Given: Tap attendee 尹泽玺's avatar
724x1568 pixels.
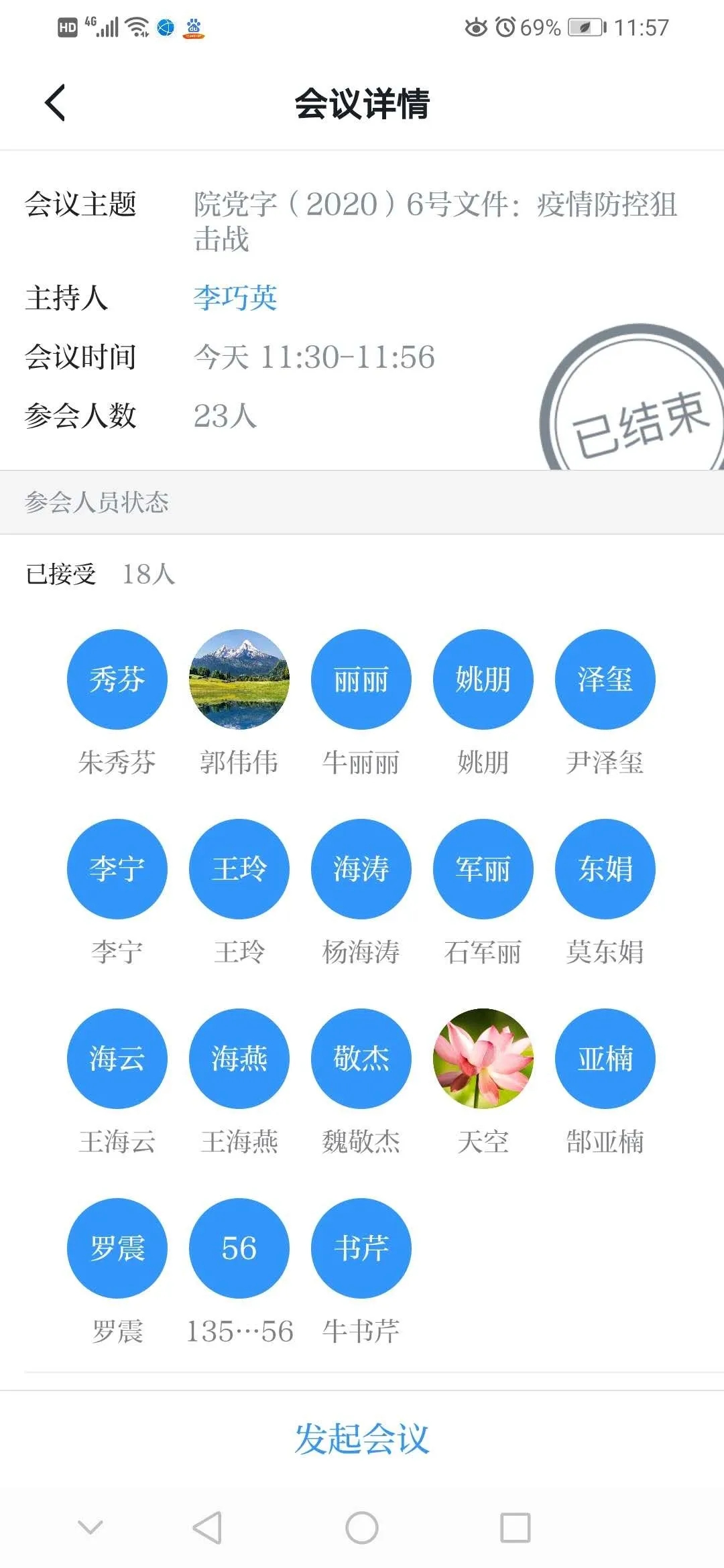Looking at the screenshot, I should tap(605, 679).
